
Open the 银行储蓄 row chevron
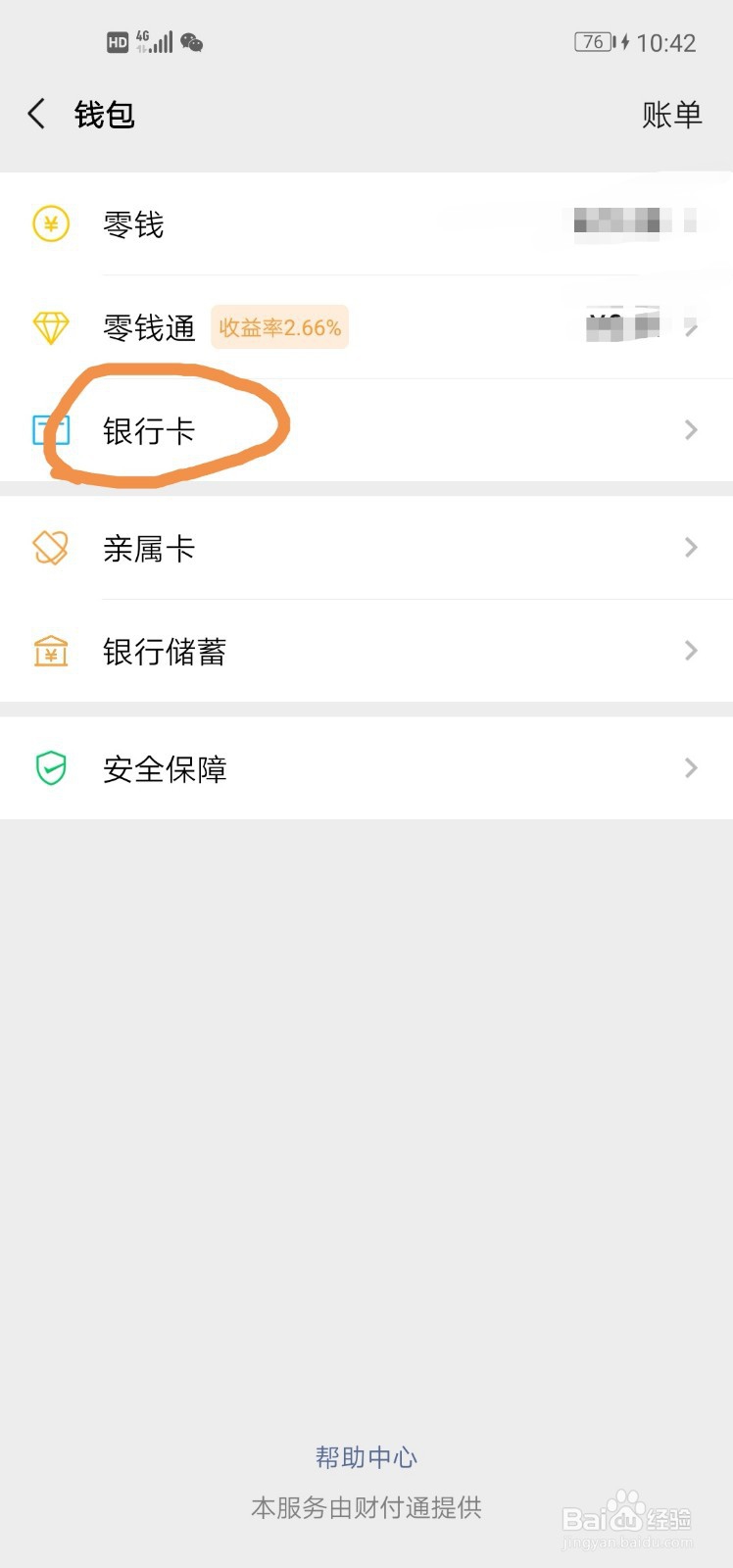click(692, 650)
